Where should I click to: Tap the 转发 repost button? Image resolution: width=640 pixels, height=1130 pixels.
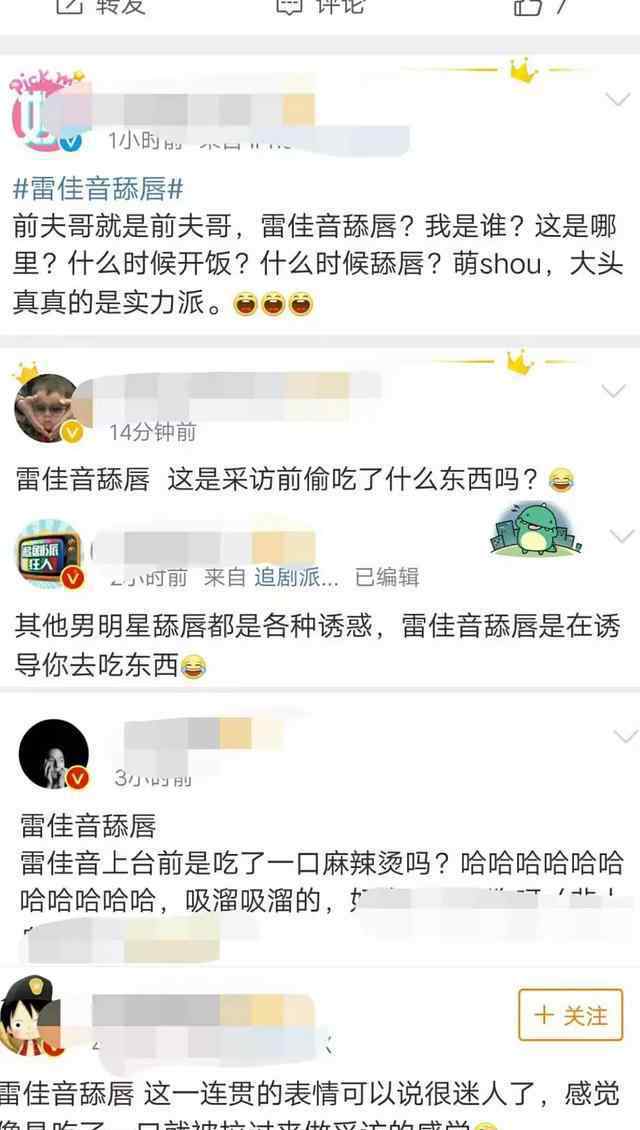(100, 6)
